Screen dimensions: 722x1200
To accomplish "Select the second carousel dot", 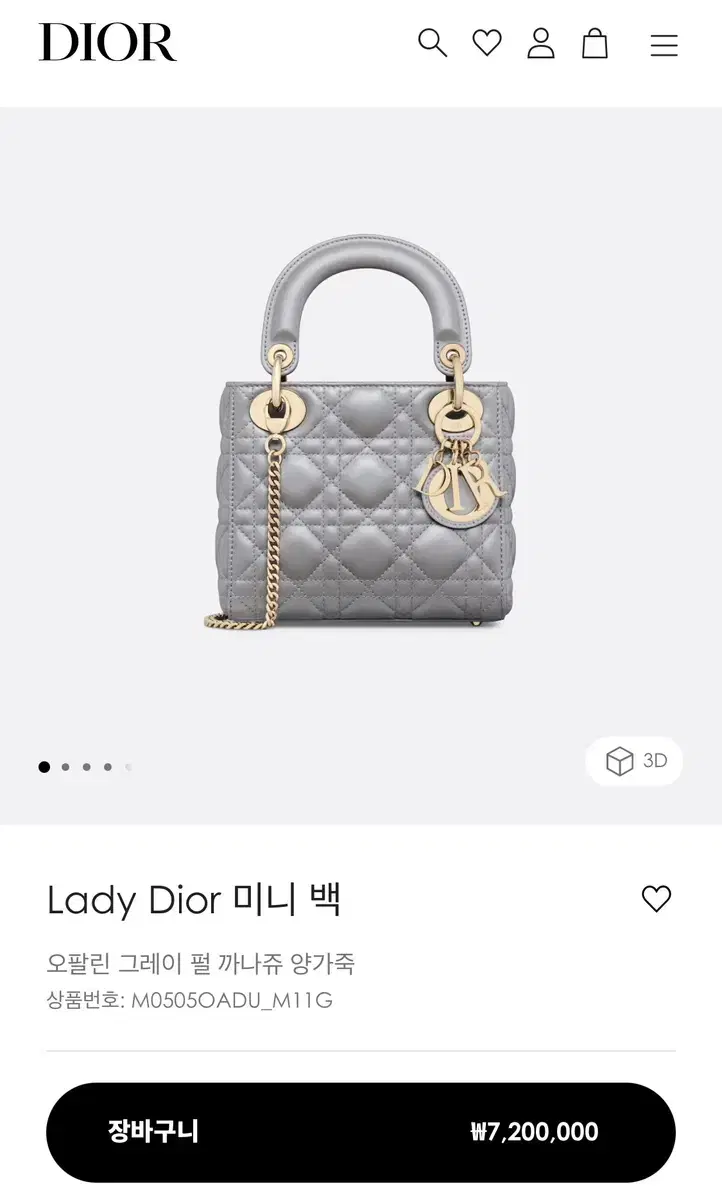I will 66,766.
